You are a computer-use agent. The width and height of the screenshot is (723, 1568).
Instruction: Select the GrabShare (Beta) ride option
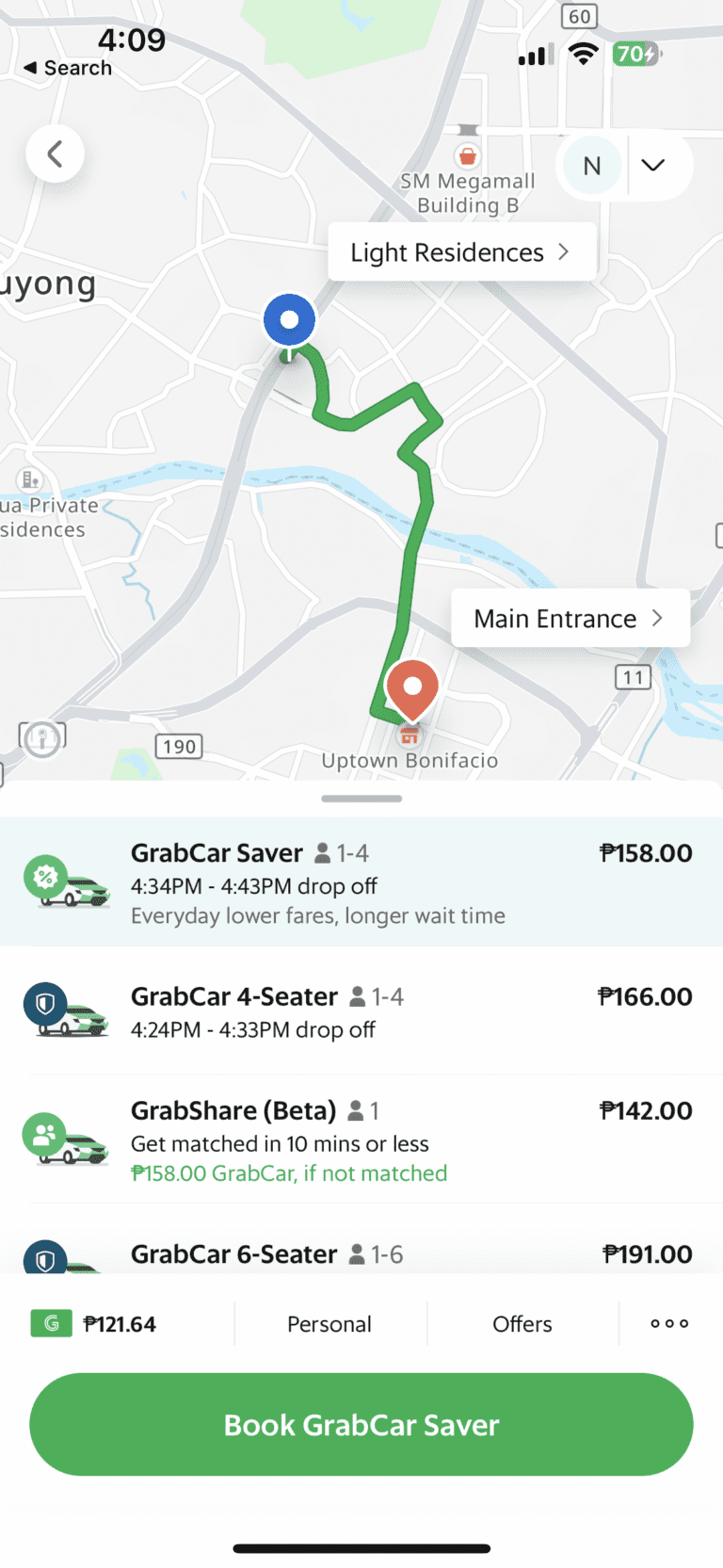pyautogui.click(x=361, y=1137)
